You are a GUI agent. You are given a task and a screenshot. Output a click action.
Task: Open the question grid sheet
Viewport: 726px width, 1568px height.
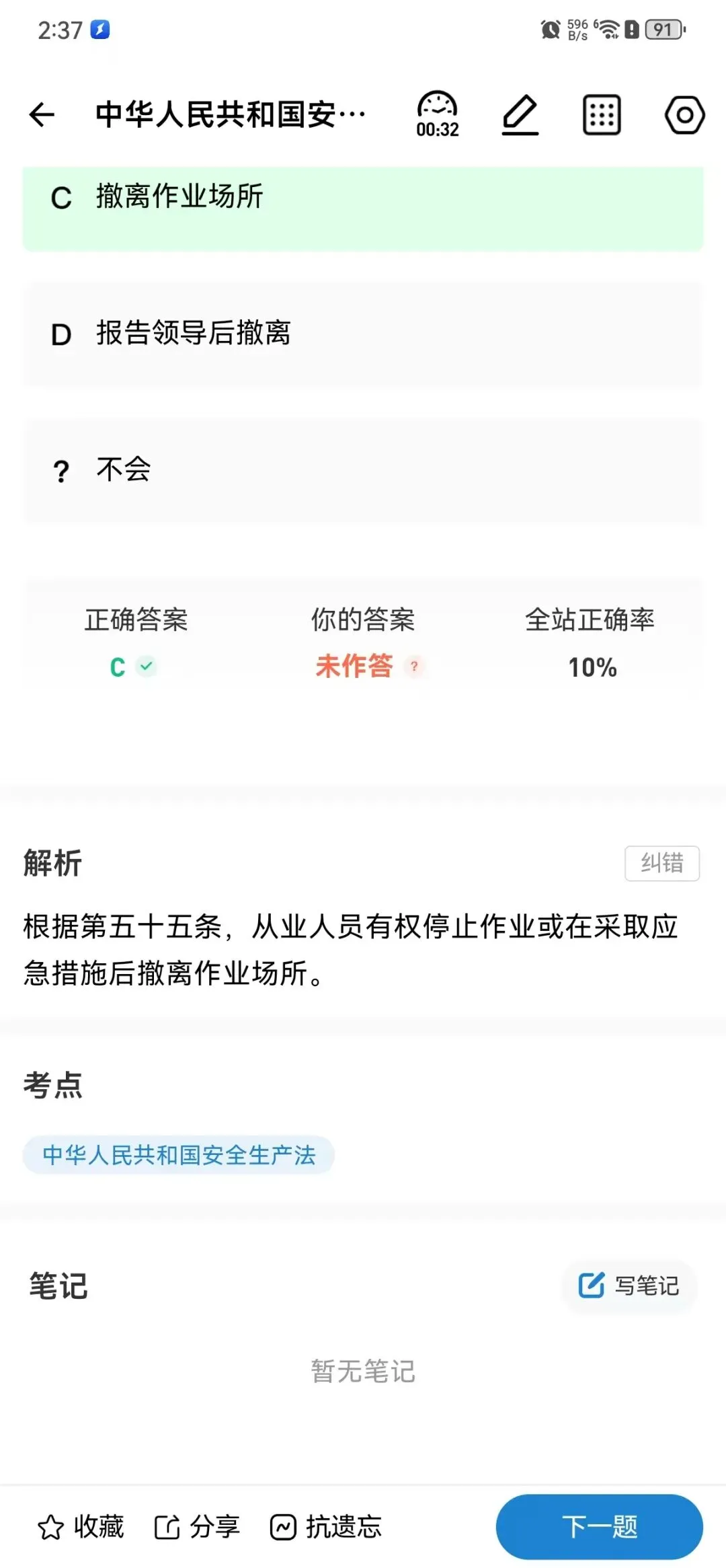pos(602,114)
